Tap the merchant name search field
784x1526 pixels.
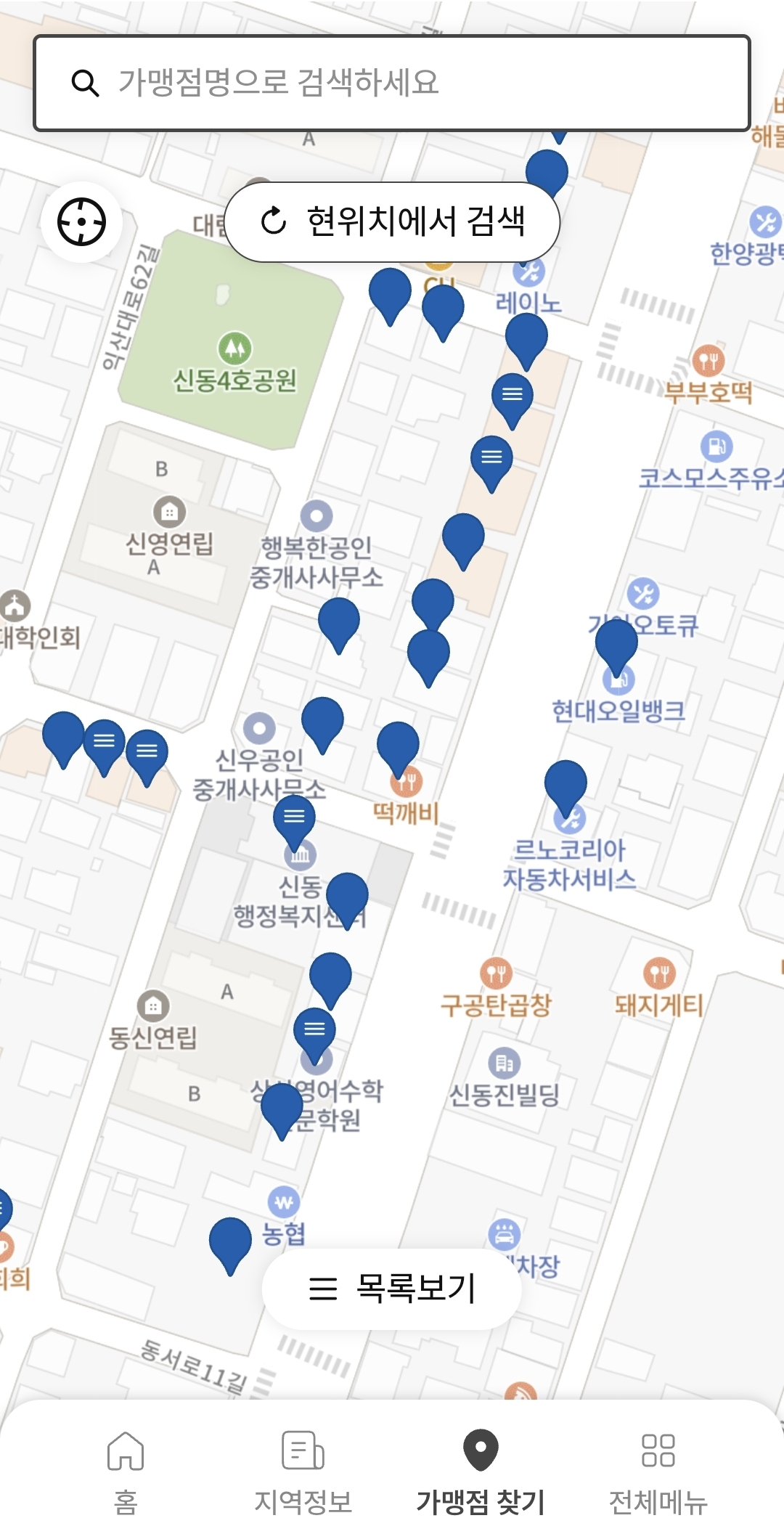392,83
